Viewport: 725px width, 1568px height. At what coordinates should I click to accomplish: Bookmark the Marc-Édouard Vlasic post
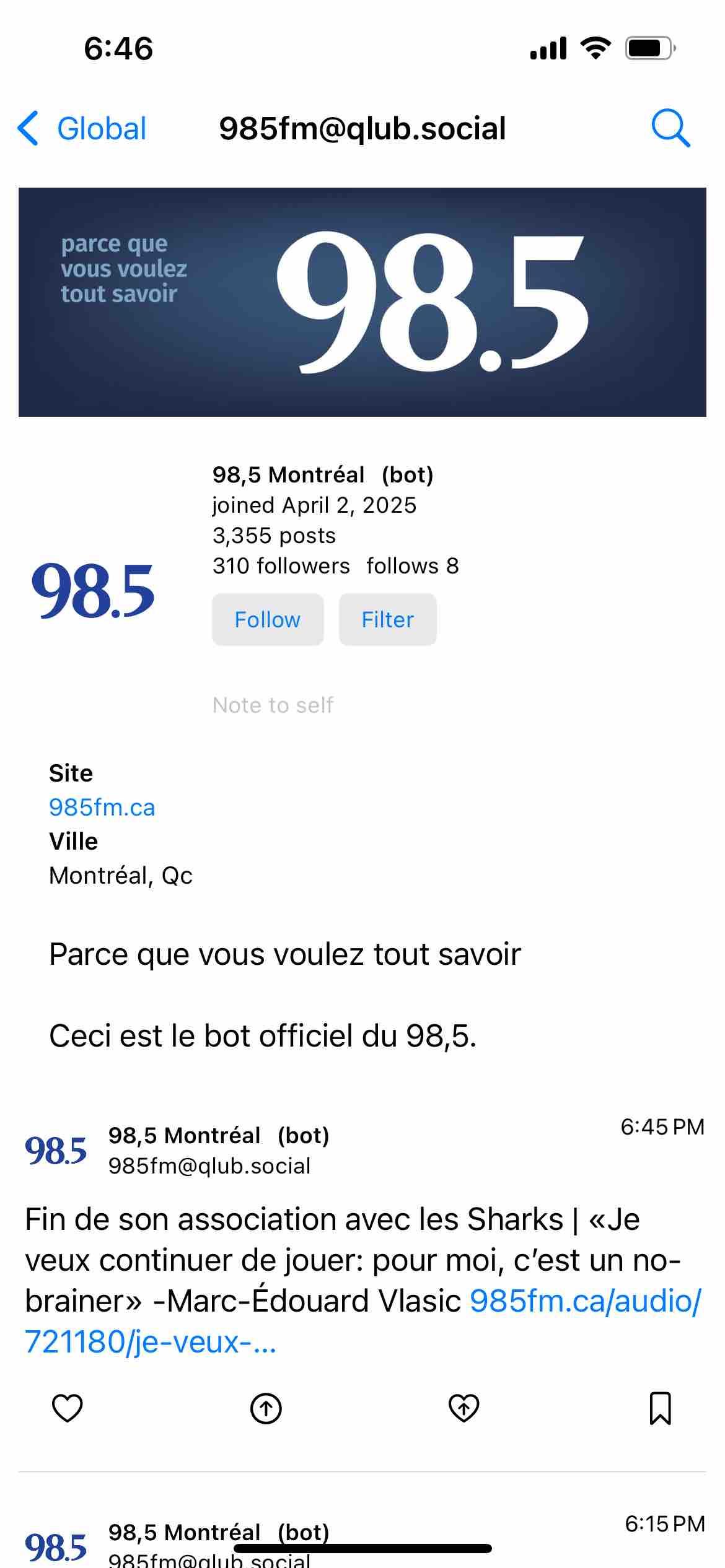pos(660,1408)
